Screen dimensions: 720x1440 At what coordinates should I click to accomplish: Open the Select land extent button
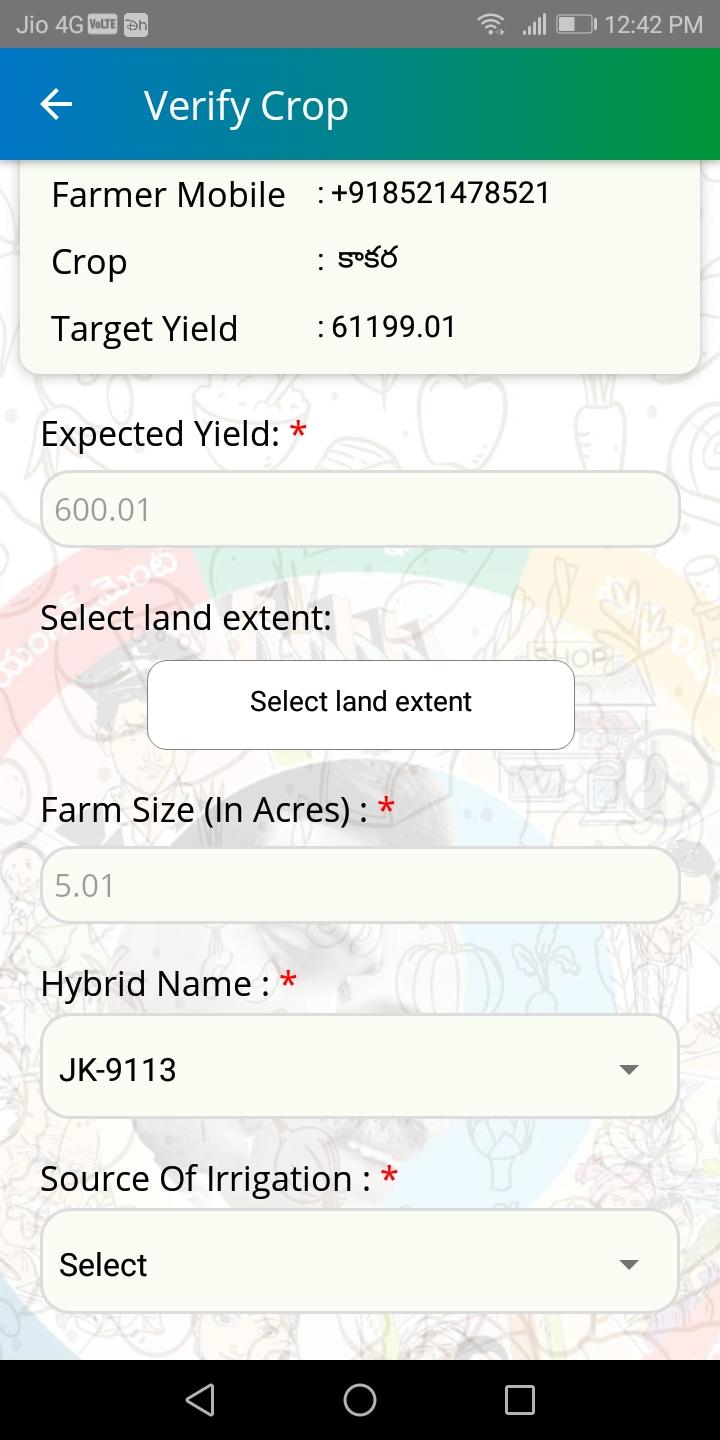point(360,704)
